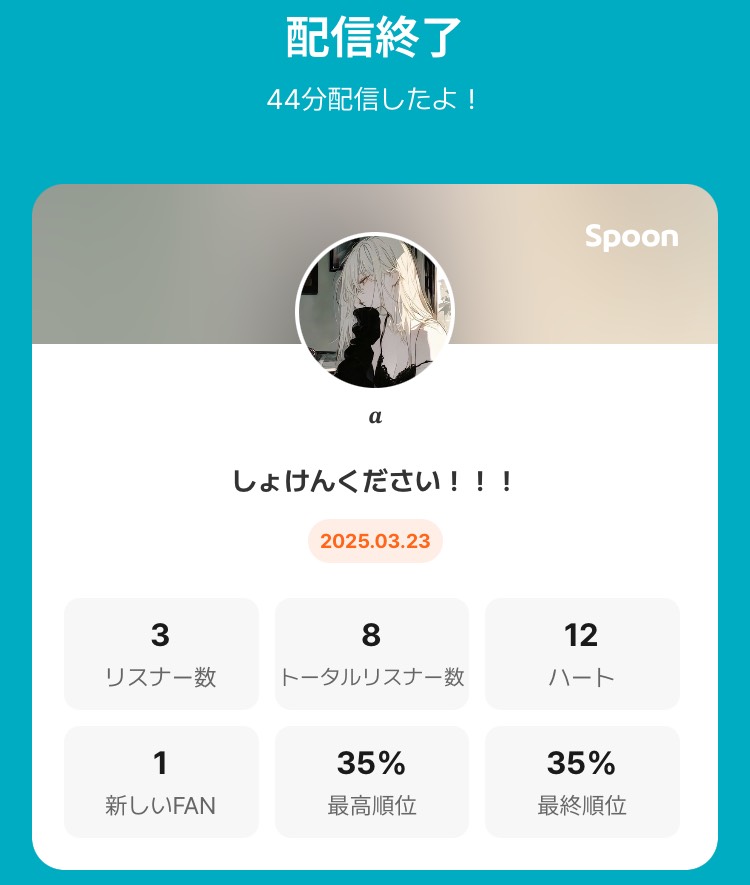The height and width of the screenshot is (885, 750).
Task: Click the 最終順位 35% stat card
Action: (x=582, y=782)
